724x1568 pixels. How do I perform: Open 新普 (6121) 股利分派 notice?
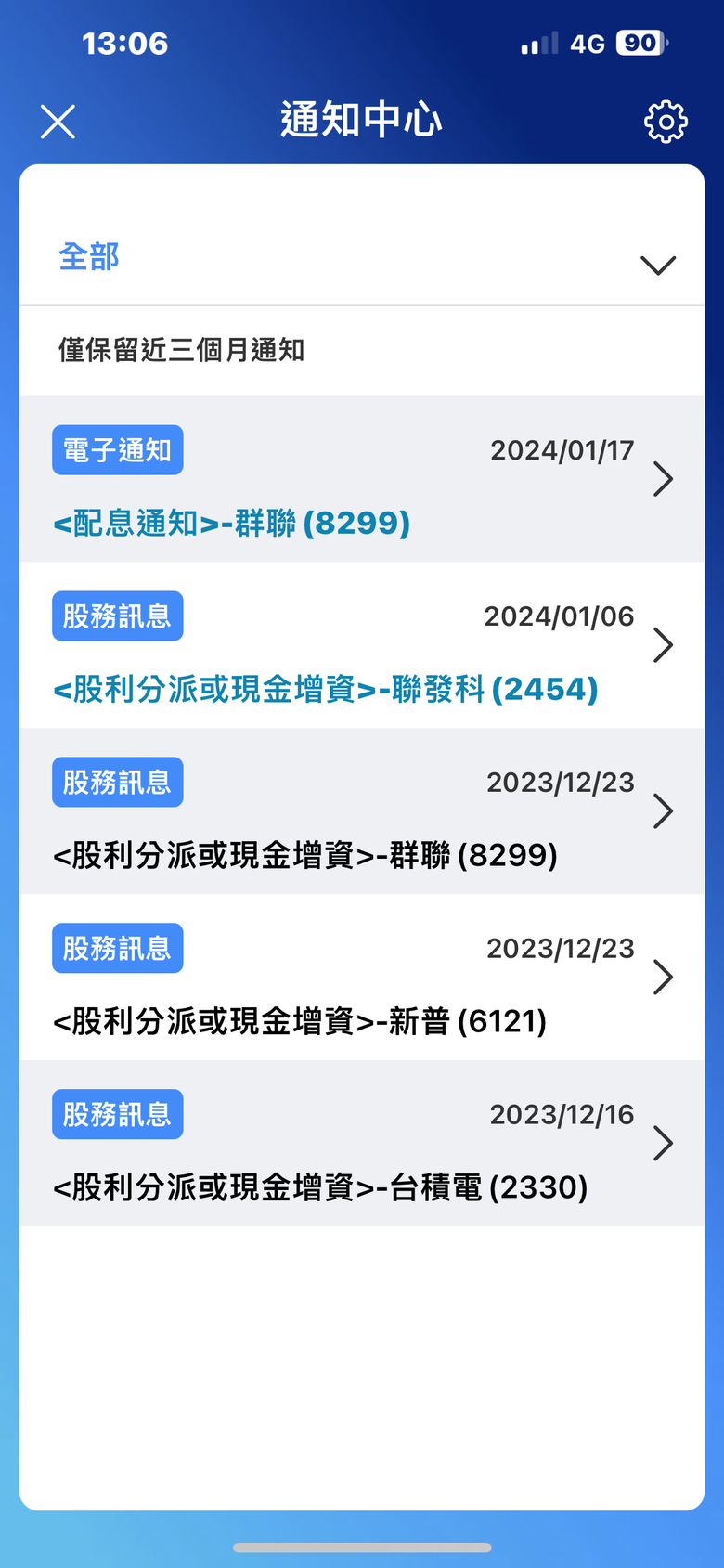[x=362, y=978]
